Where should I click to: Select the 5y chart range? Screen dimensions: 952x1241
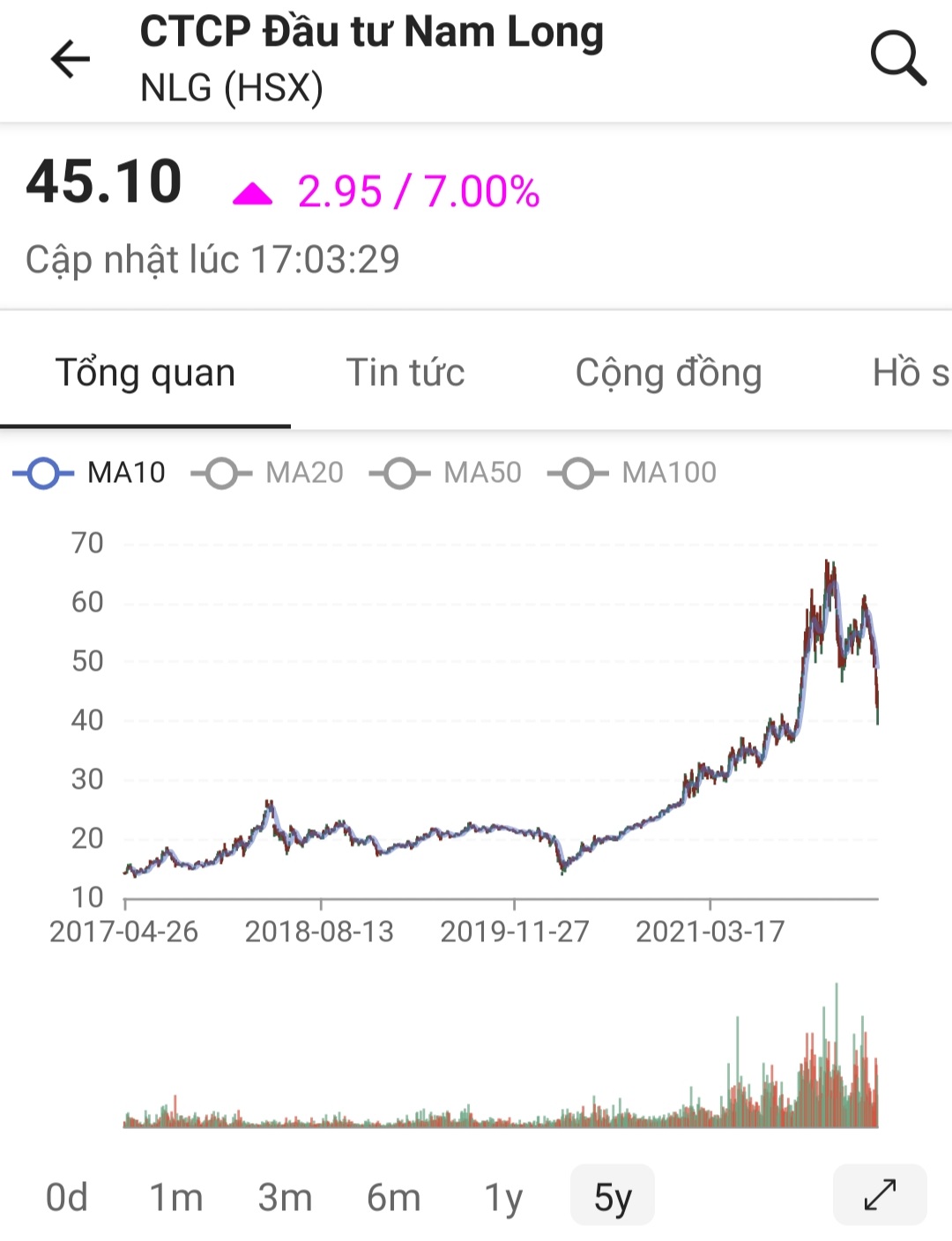613,1196
